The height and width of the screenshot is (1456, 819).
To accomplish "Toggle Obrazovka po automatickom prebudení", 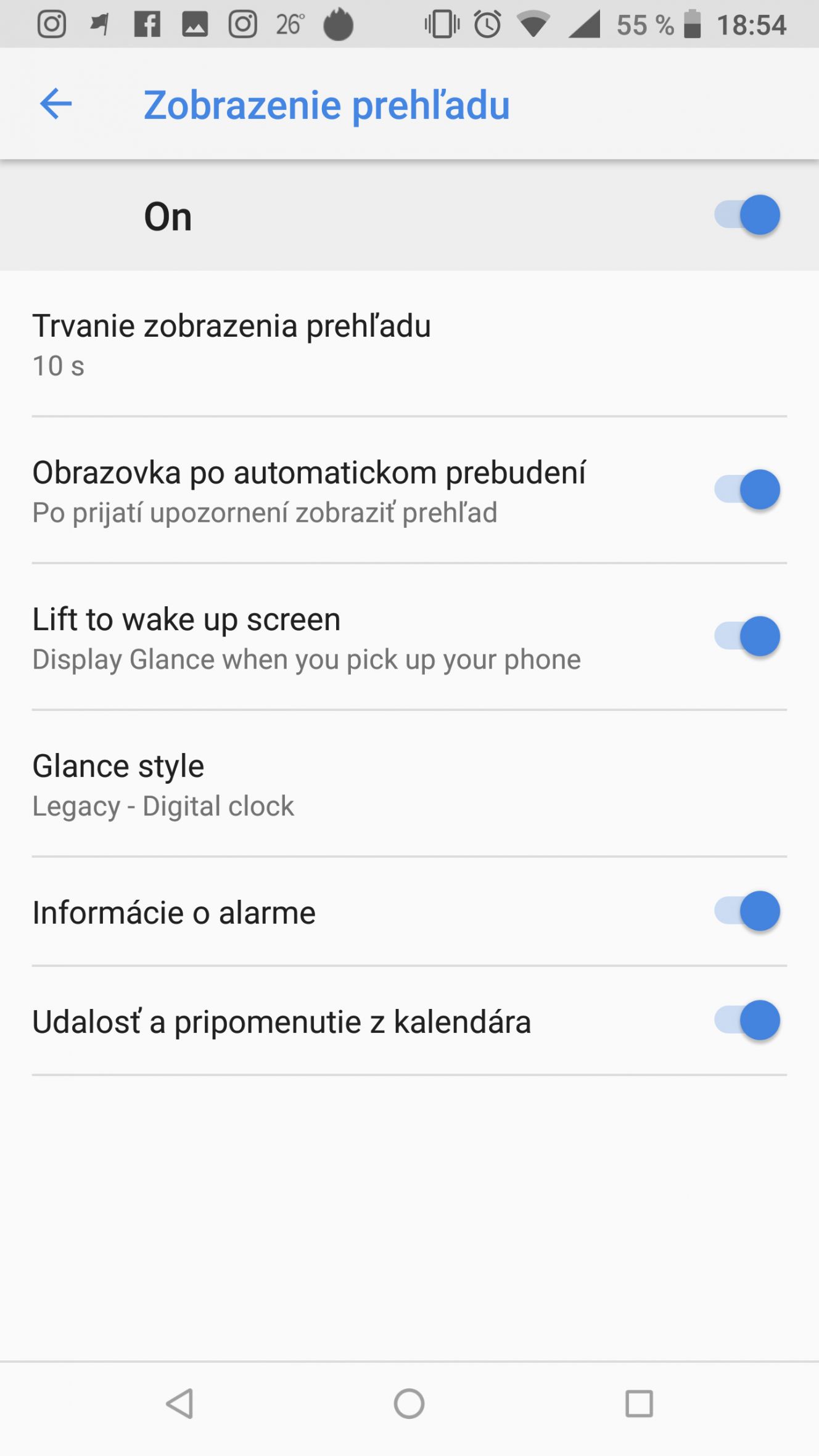I will (x=747, y=490).
